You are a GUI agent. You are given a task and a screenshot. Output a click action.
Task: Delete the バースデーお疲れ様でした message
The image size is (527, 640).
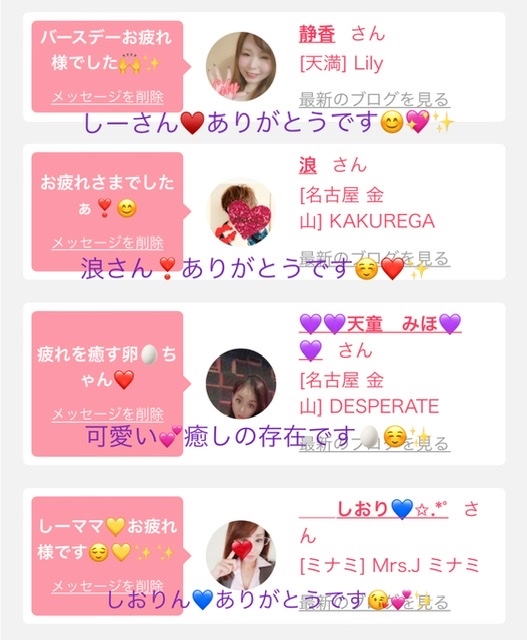pos(108,97)
